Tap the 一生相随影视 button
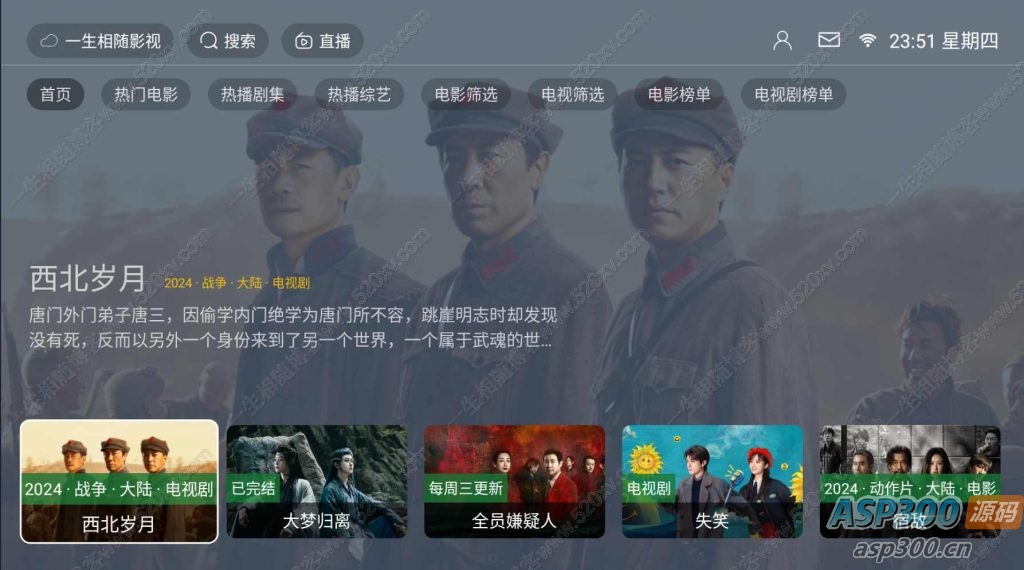The width and height of the screenshot is (1024, 570). [x=100, y=41]
